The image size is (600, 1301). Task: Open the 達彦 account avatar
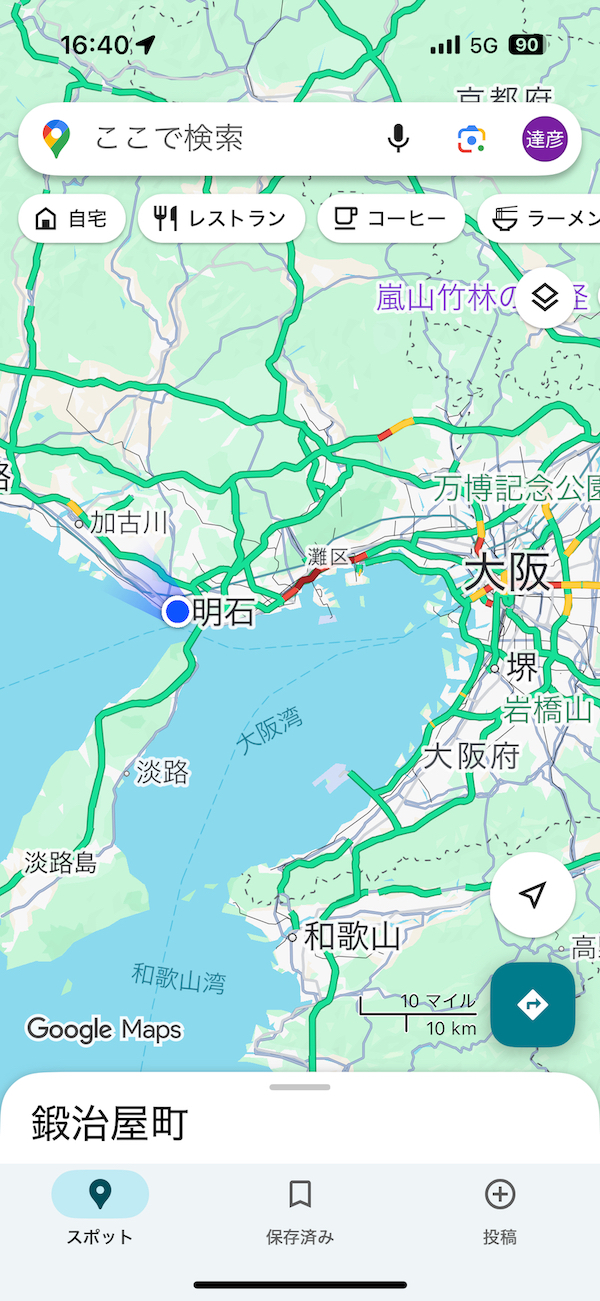coord(545,138)
